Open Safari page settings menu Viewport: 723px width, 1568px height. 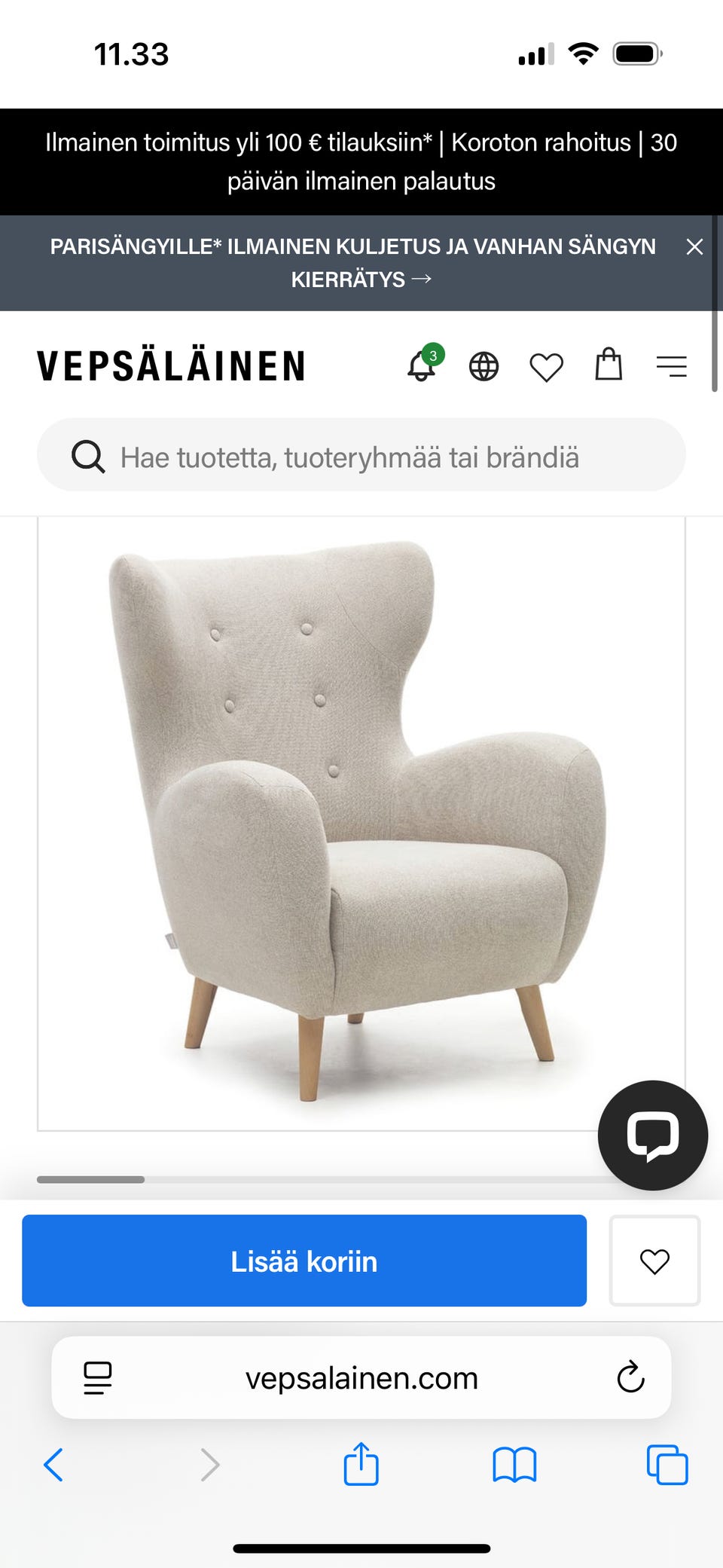(x=98, y=1378)
